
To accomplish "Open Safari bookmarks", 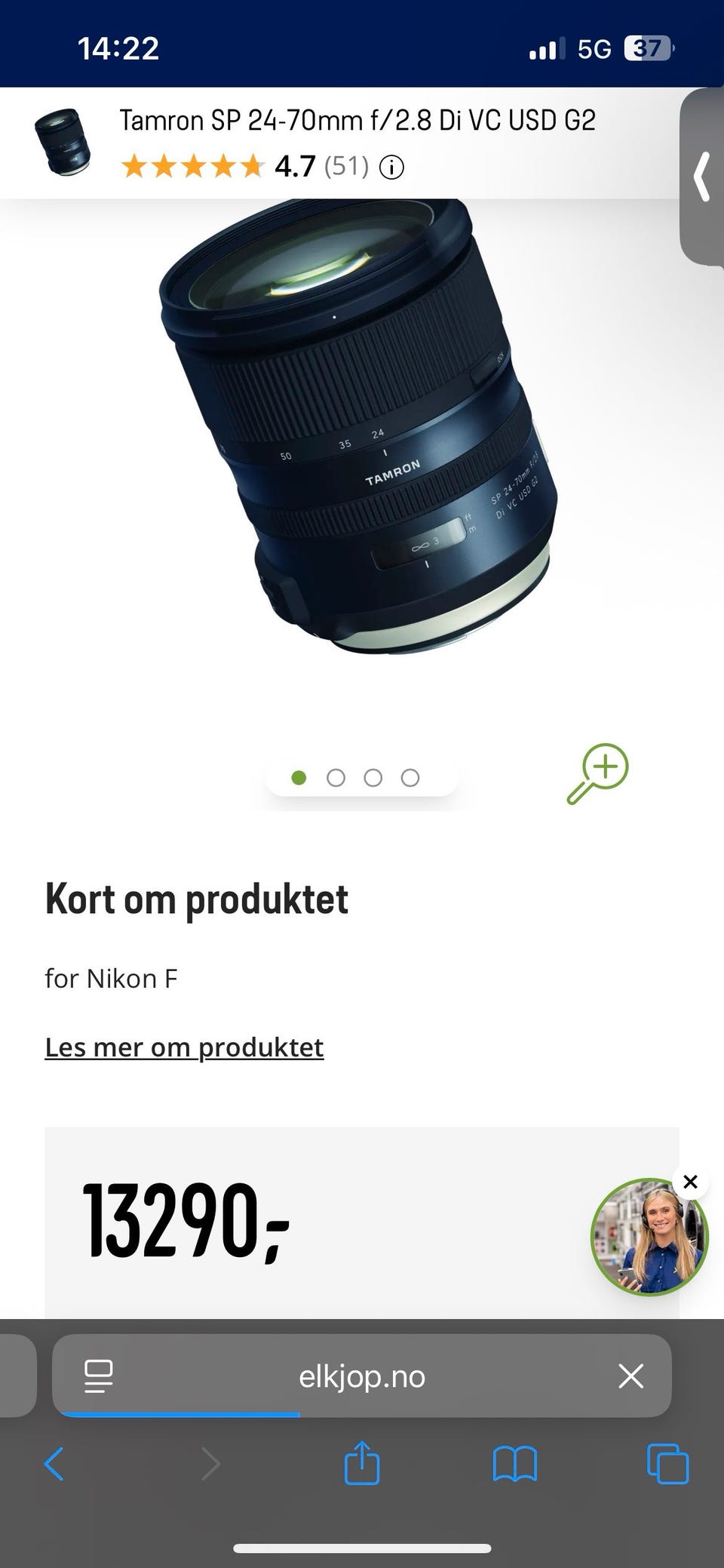I will [514, 1464].
